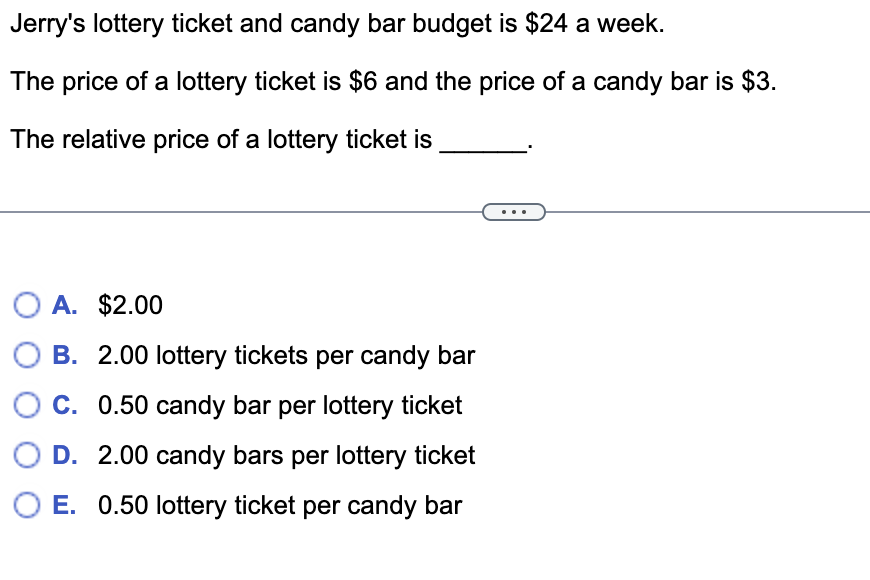Image resolution: width=870 pixels, height=580 pixels.
Task: Mark option D, 2.00 candy bars per lottery ticket
Action: point(28,455)
